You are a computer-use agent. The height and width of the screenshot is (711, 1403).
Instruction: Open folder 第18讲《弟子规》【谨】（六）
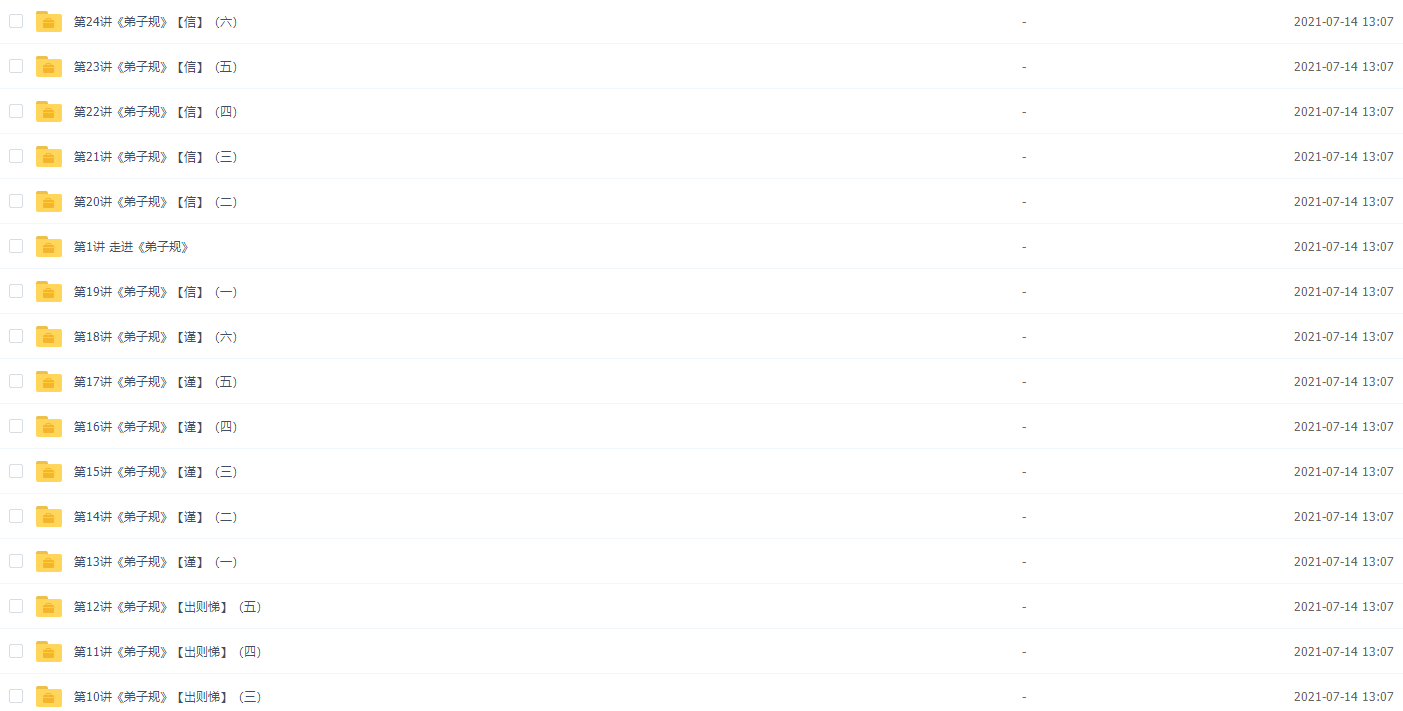pyautogui.click(x=155, y=337)
